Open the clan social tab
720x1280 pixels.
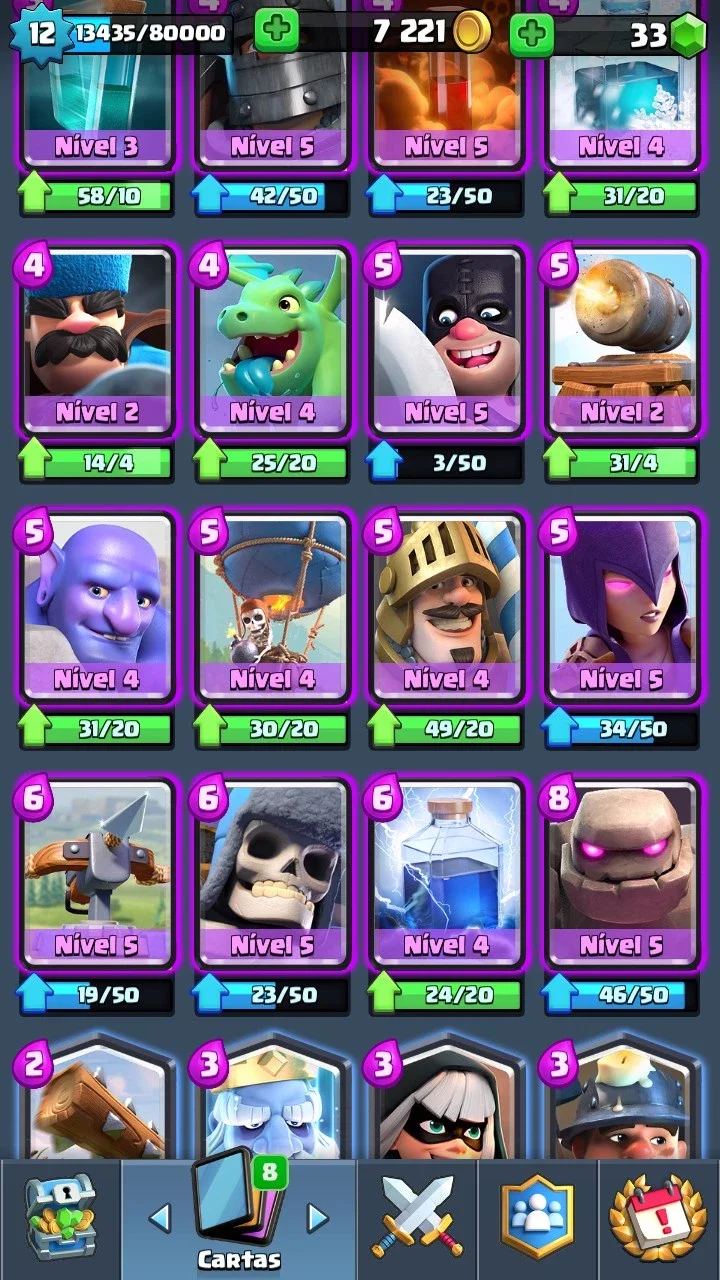click(x=538, y=1218)
